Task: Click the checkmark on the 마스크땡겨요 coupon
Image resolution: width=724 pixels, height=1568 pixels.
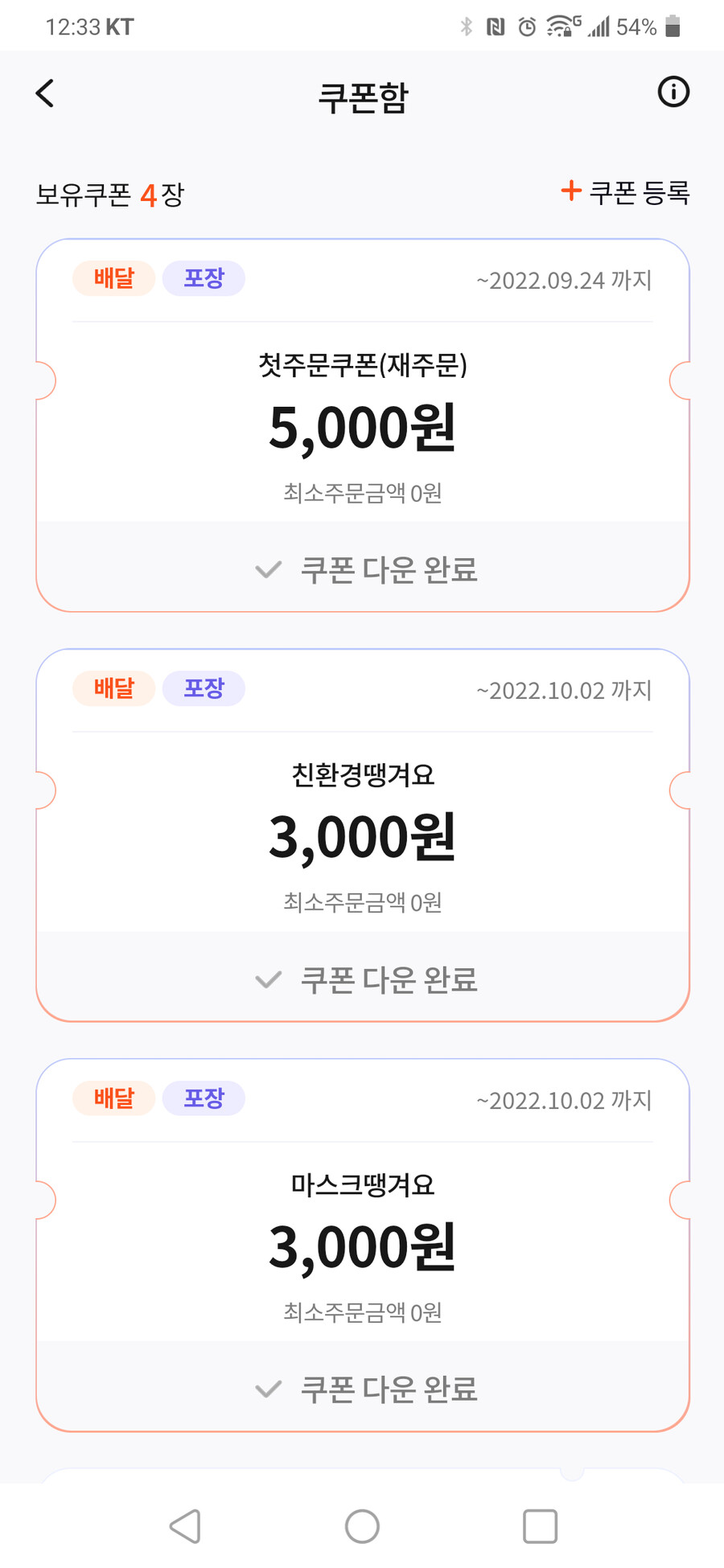Action: coord(267,1389)
